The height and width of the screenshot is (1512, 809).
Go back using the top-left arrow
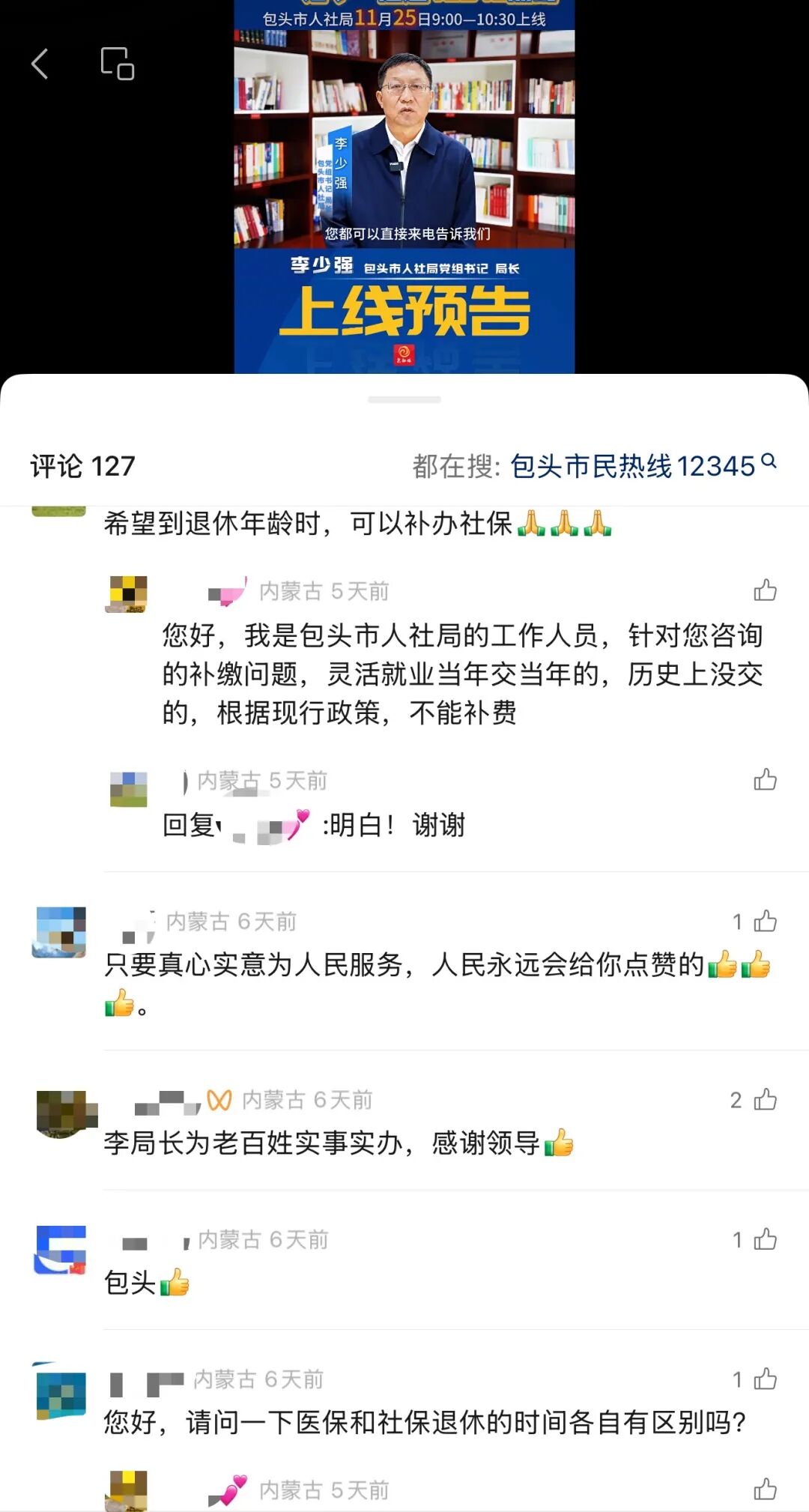[40, 64]
